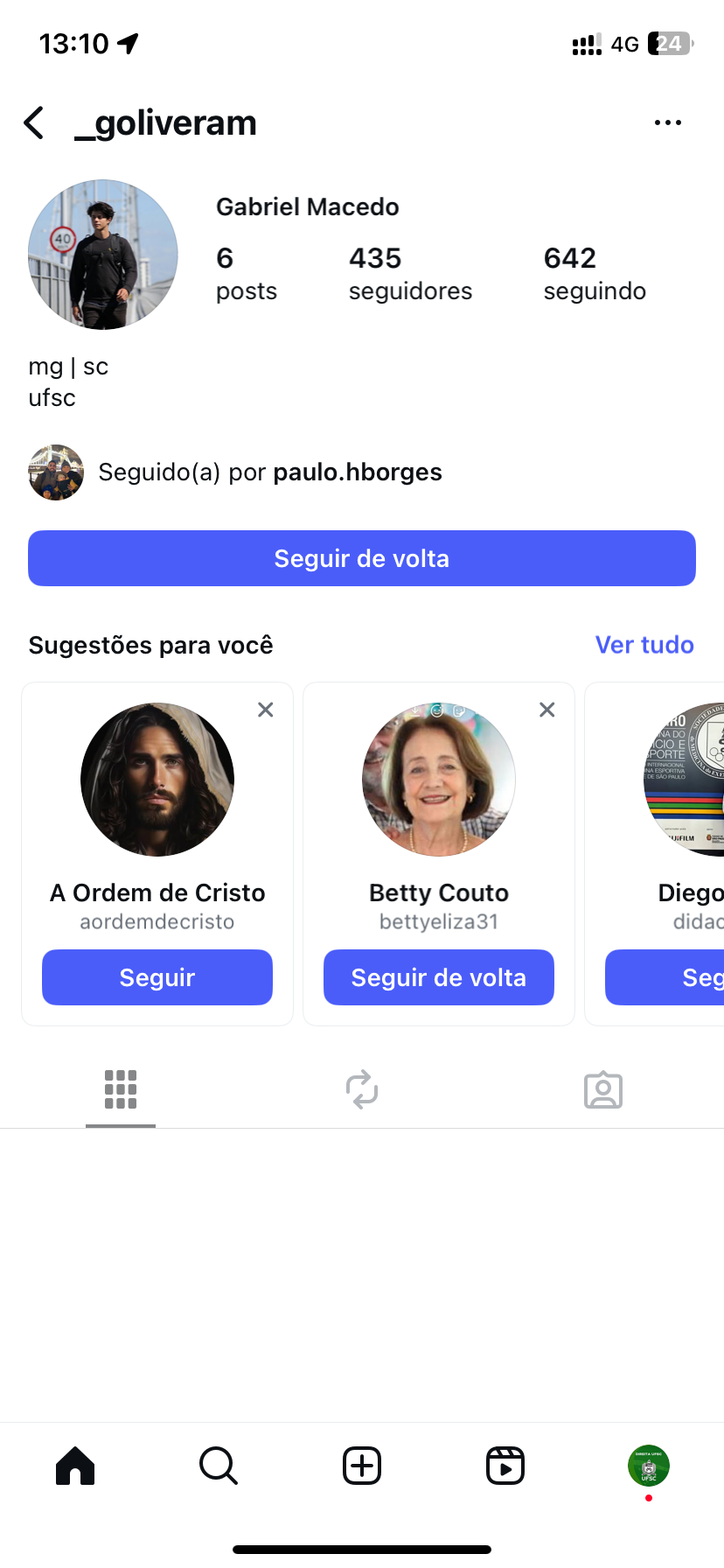Screen dimensions: 724x1568
Task: Open the Search tab
Action: click(x=219, y=1466)
